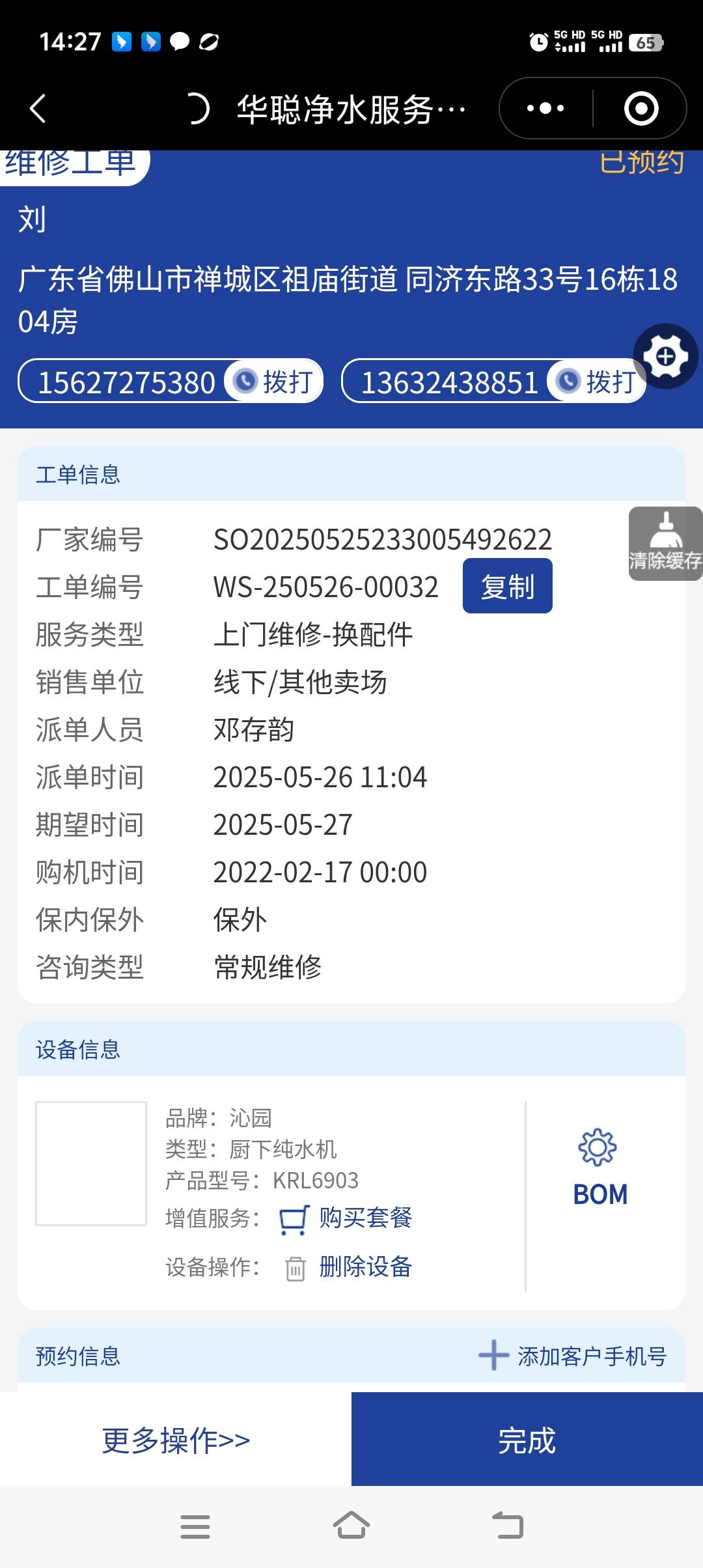The width and height of the screenshot is (703, 1568).
Task: Open the mini program more-options menu
Action: coord(545,108)
